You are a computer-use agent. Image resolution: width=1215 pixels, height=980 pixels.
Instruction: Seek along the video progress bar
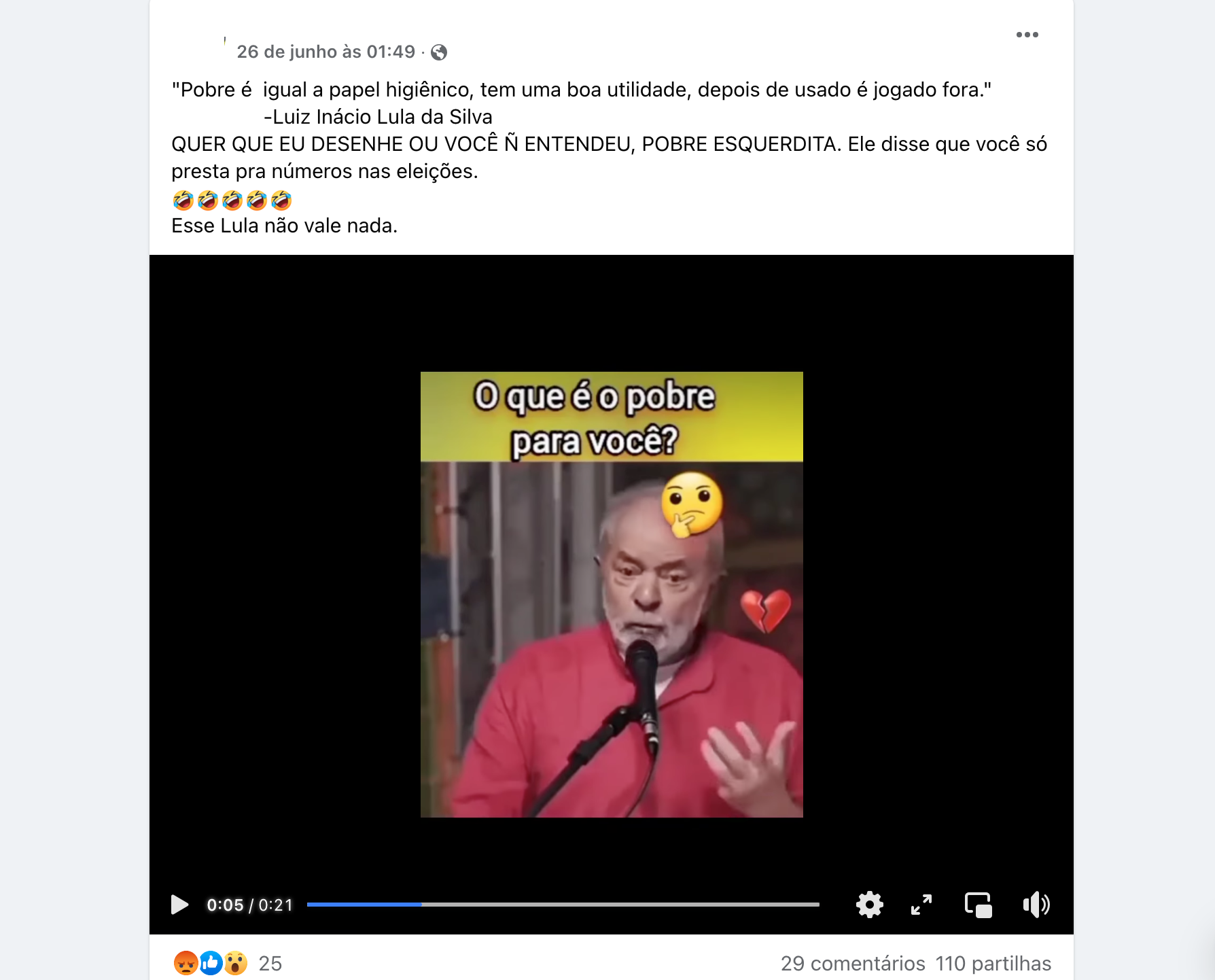point(563,905)
